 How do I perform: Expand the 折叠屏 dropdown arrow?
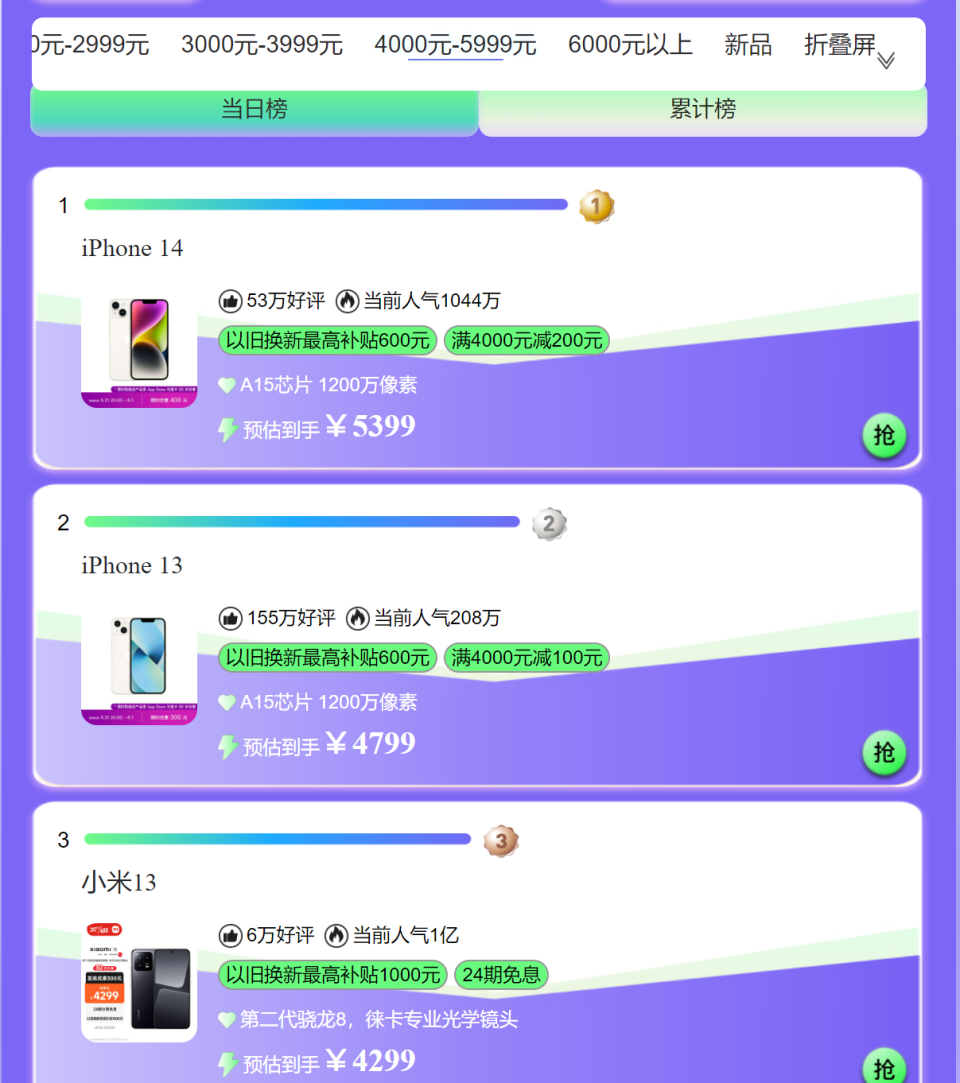tap(886, 60)
